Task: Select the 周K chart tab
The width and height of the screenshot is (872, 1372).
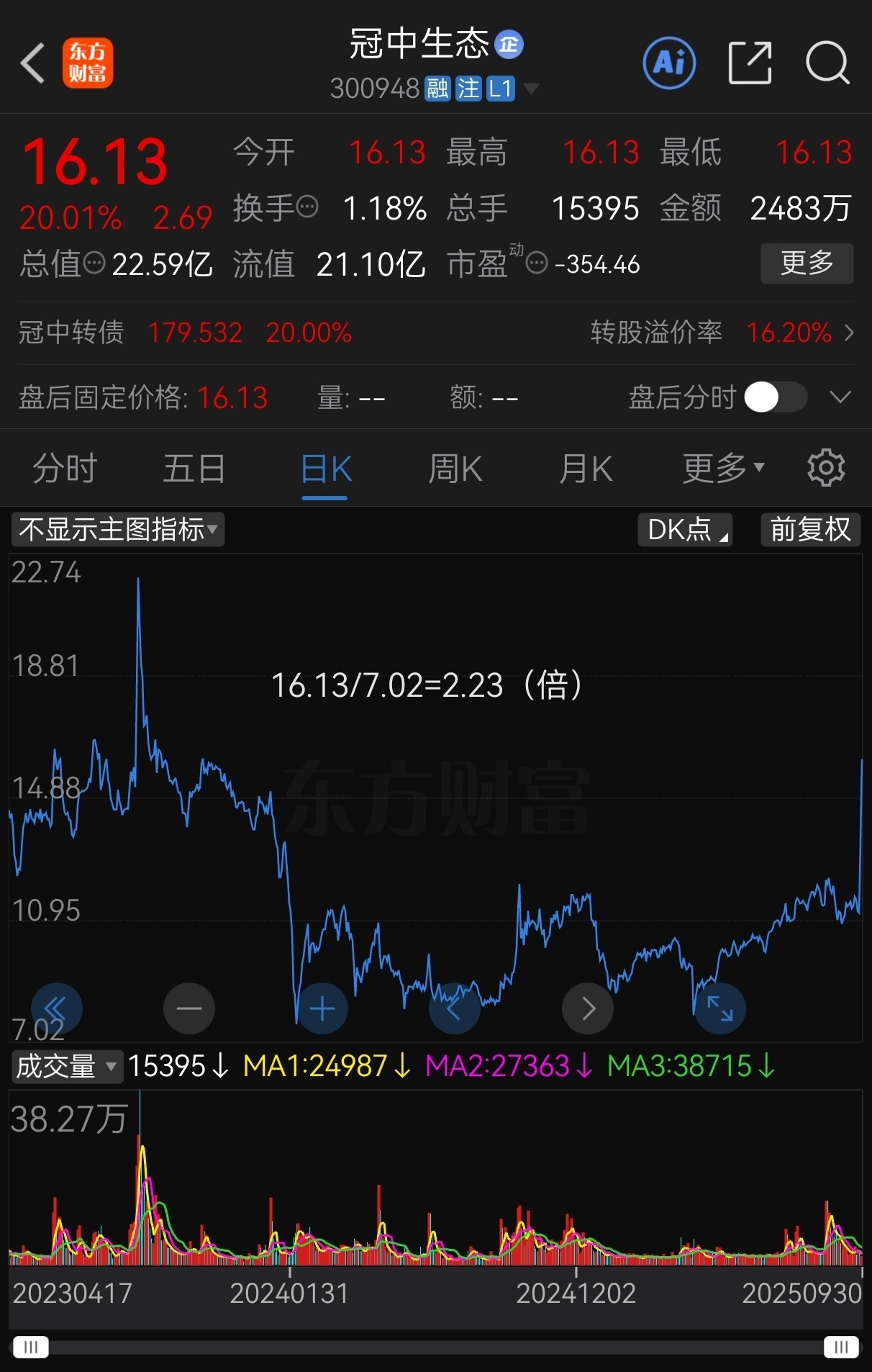Action: pos(455,469)
